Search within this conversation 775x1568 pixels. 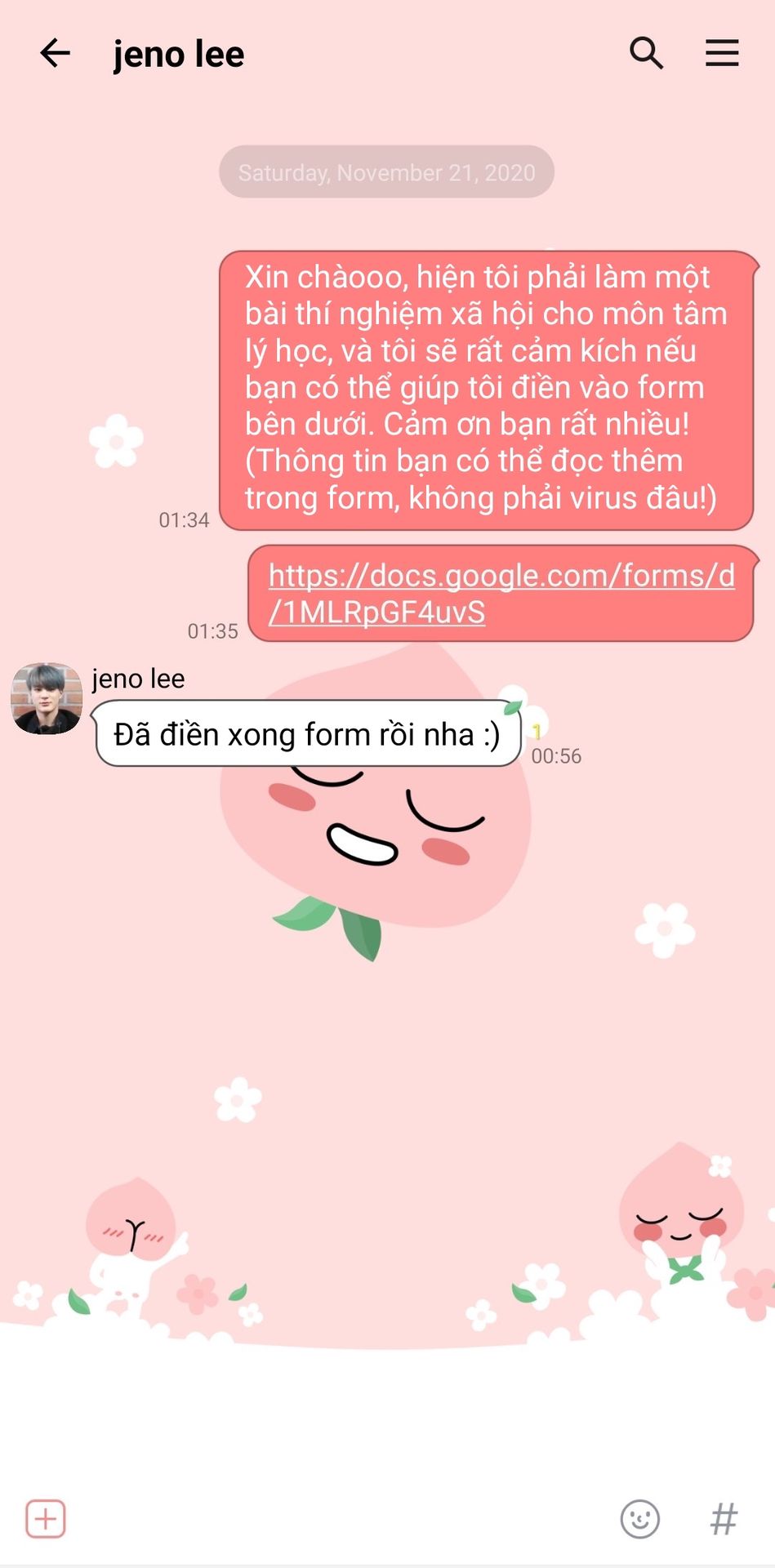coord(646,54)
